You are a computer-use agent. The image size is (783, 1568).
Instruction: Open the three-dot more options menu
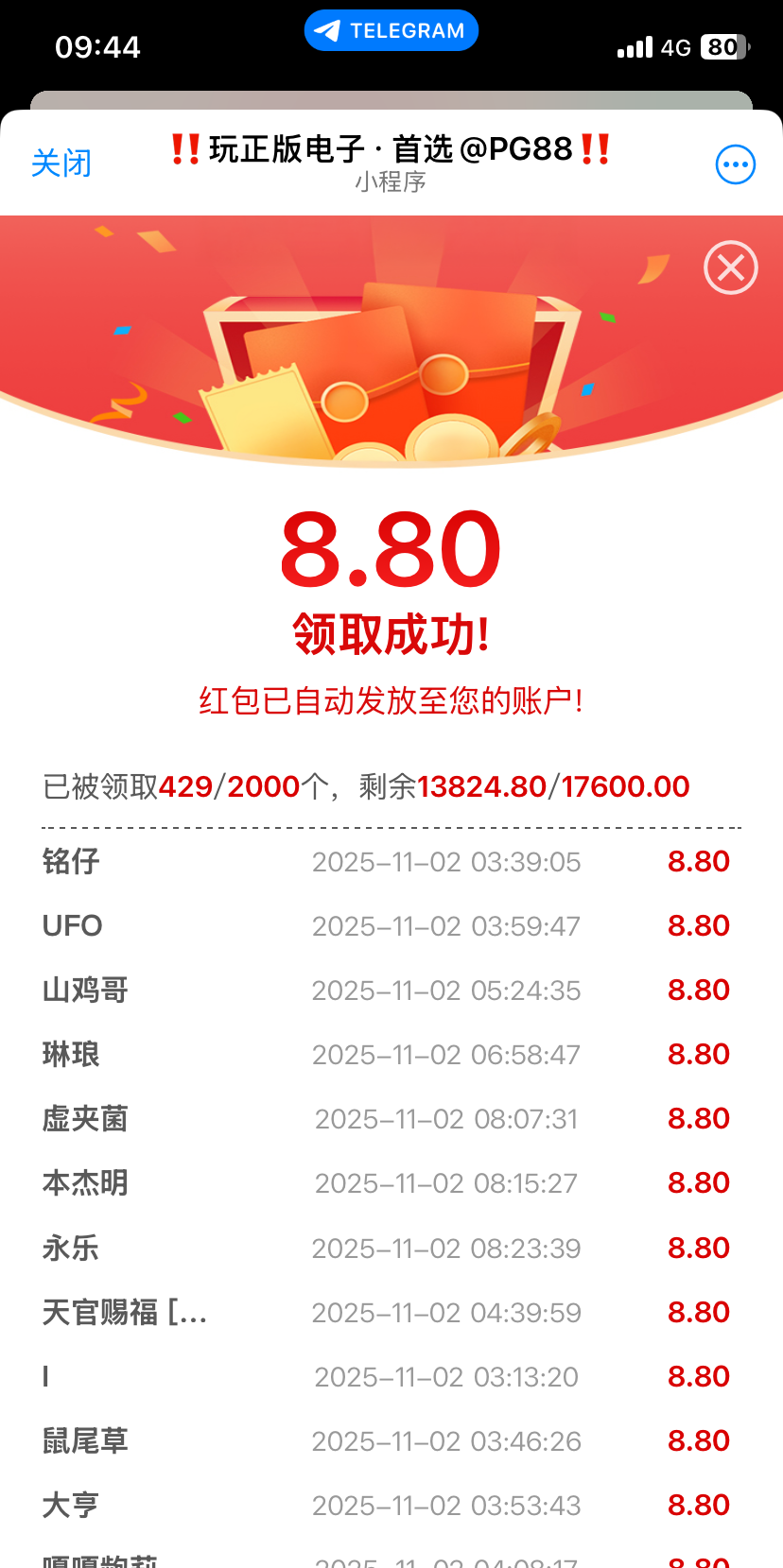pyautogui.click(x=735, y=164)
